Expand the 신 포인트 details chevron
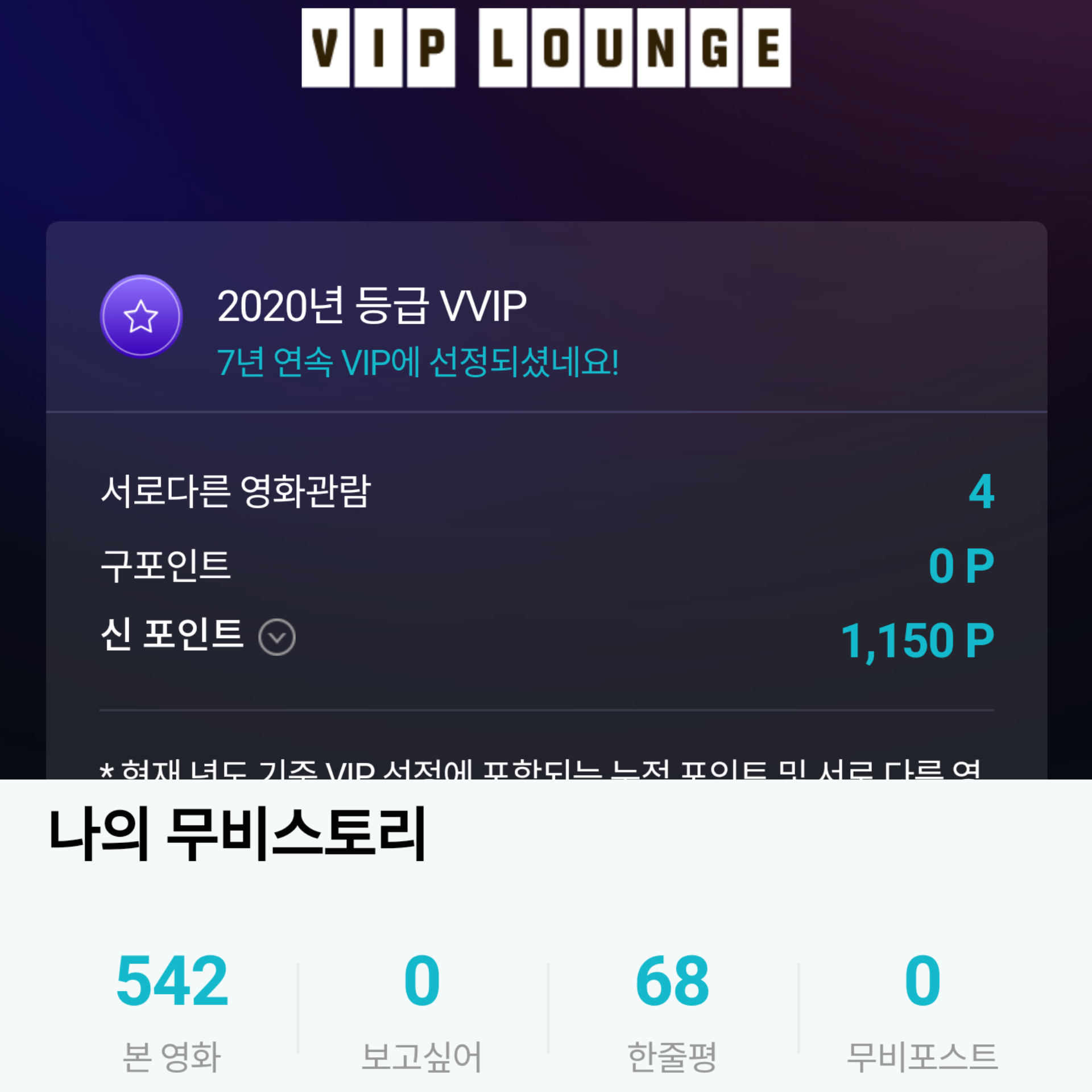This screenshot has width=1092, height=1092. click(277, 637)
